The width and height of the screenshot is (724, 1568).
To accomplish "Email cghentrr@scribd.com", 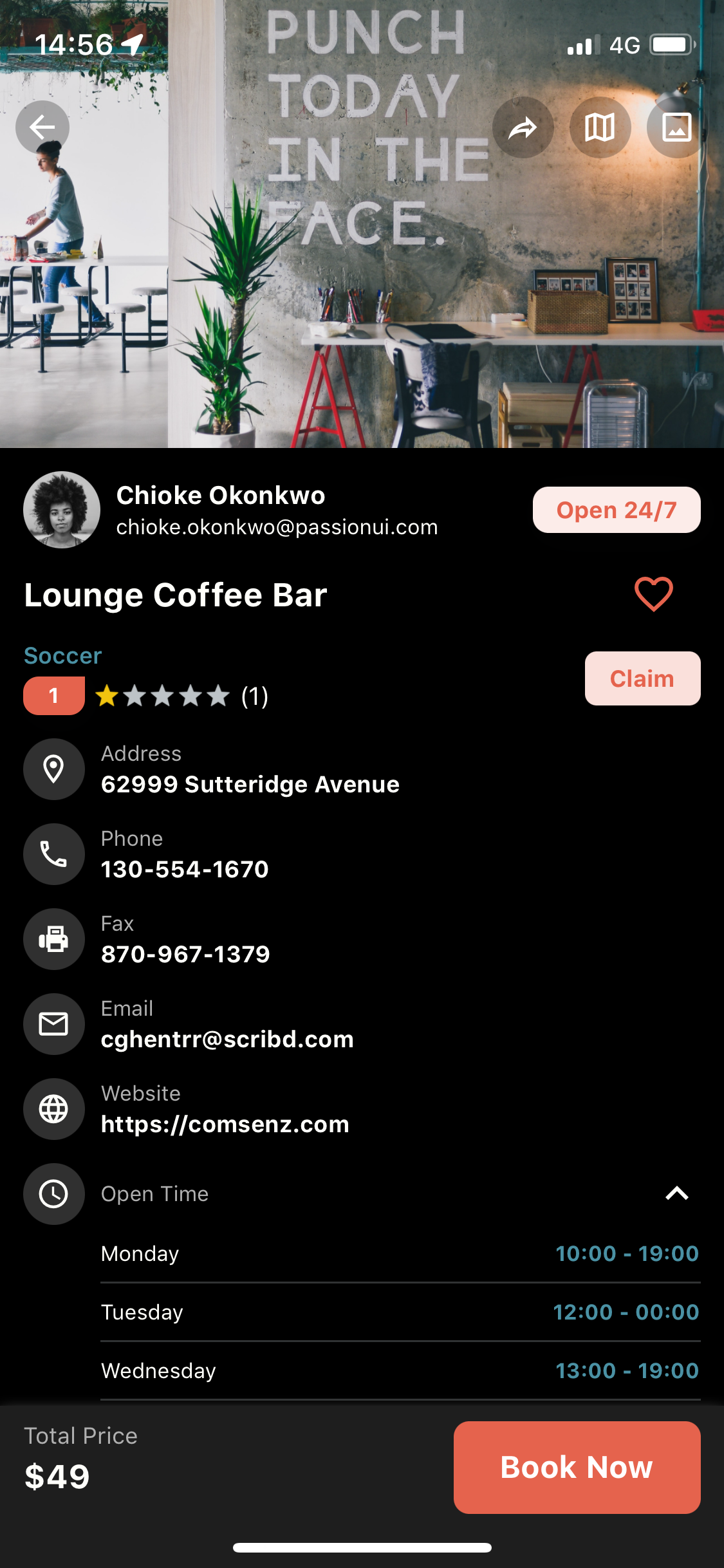I will click(x=227, y=1039).
